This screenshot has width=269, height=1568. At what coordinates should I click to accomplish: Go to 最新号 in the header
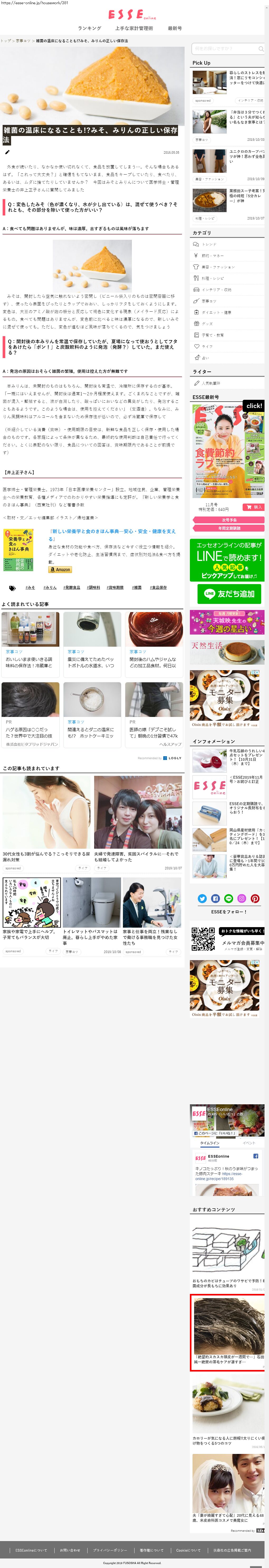point(175,28)
